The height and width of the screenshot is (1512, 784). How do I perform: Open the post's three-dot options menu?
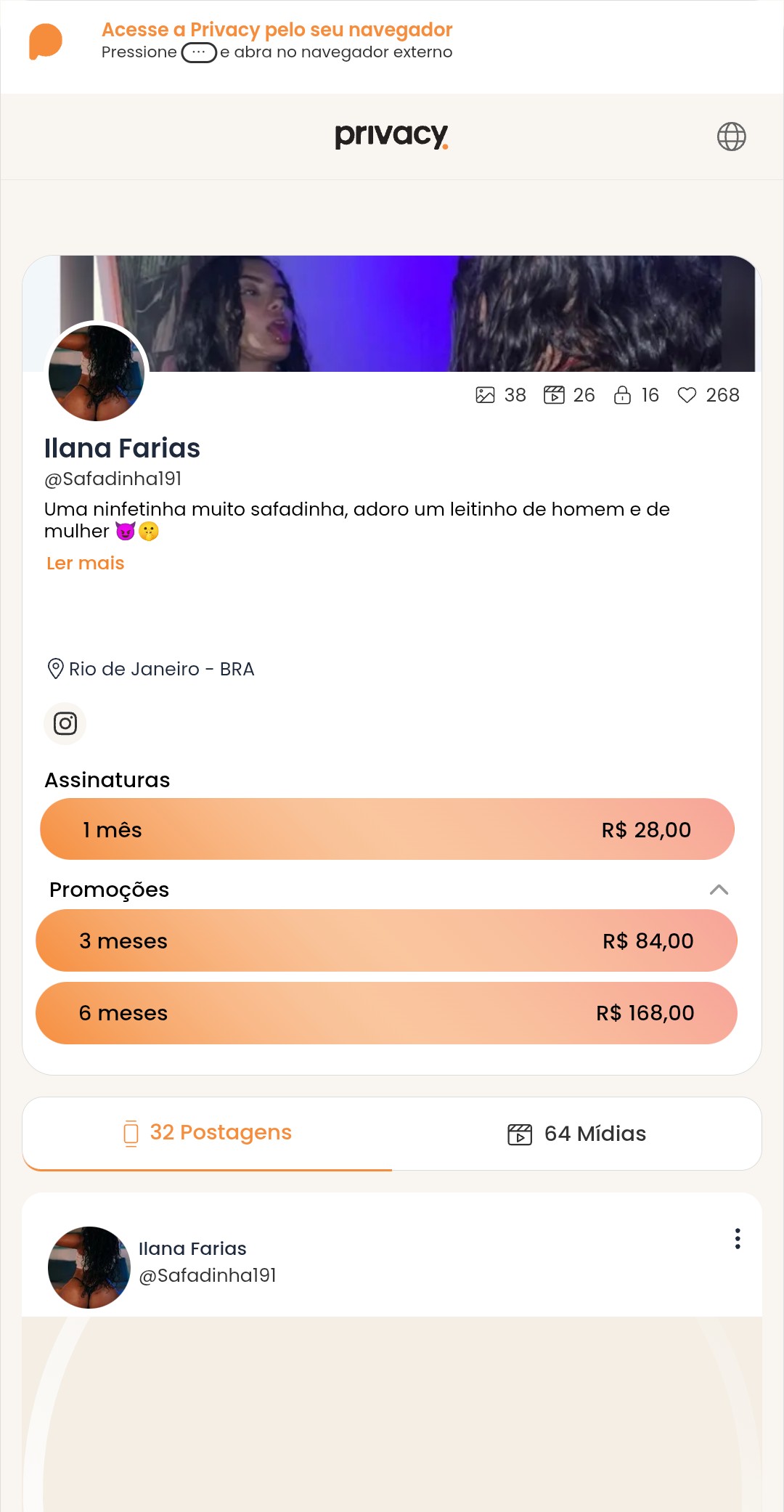(738, 1238)
